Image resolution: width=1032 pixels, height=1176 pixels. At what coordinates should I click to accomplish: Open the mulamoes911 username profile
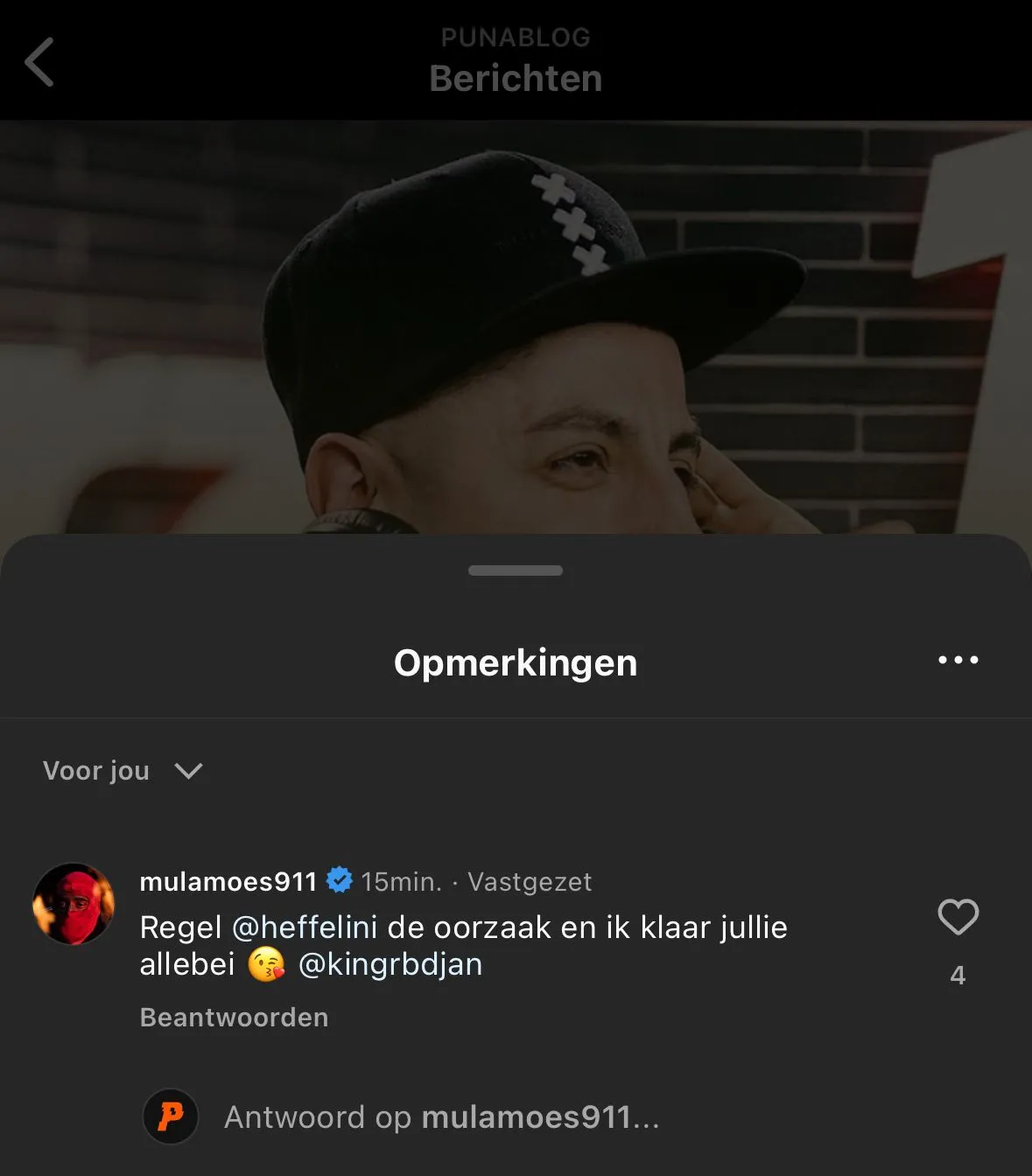(x=228, y=881)
